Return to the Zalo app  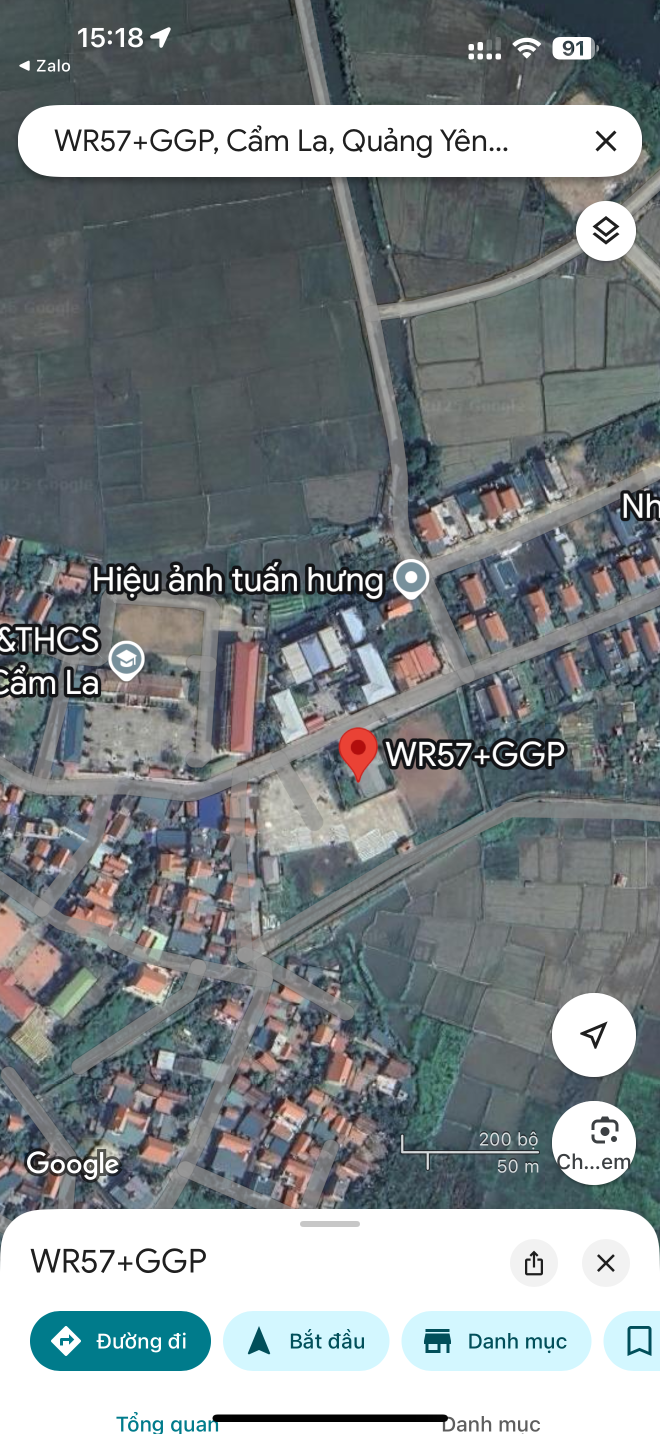[45, 66]
